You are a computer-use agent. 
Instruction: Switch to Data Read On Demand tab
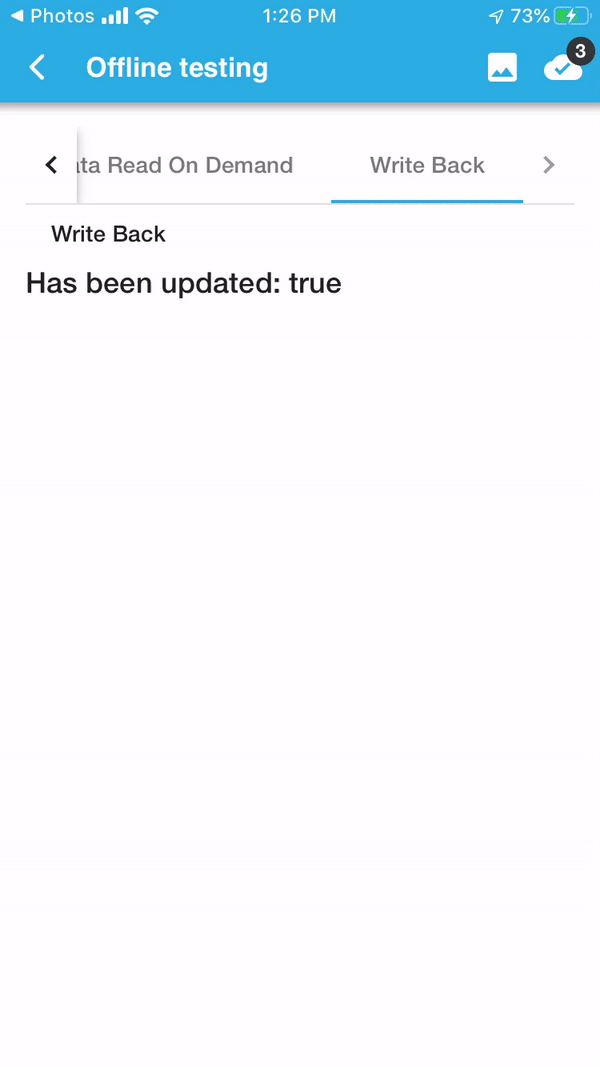click(x=185, y=165)
